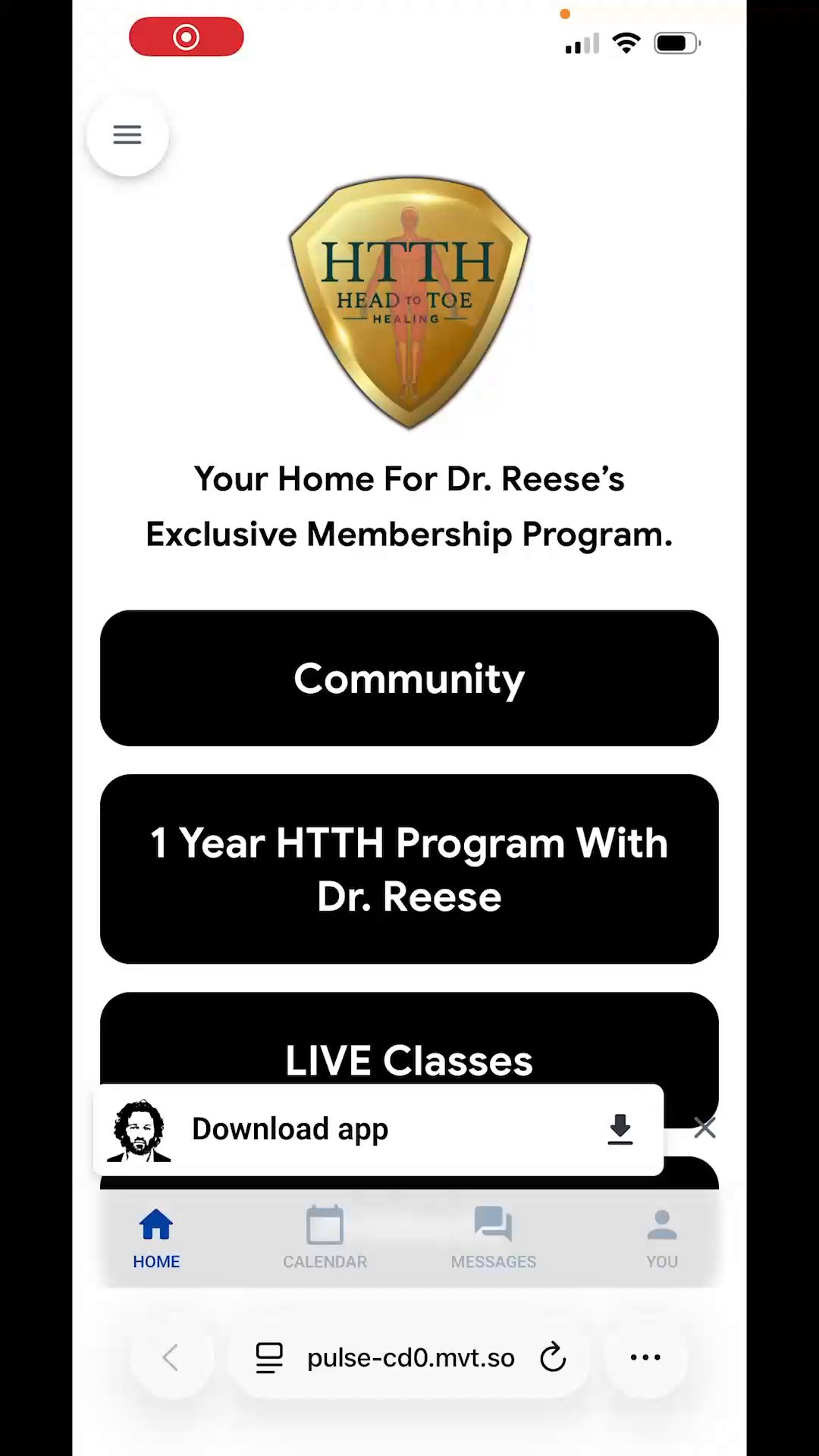This screenshot has width=819, height=1456.
Task: Open 1 Year HTTH Program With Dr. Reese
Action: [409, 869]
